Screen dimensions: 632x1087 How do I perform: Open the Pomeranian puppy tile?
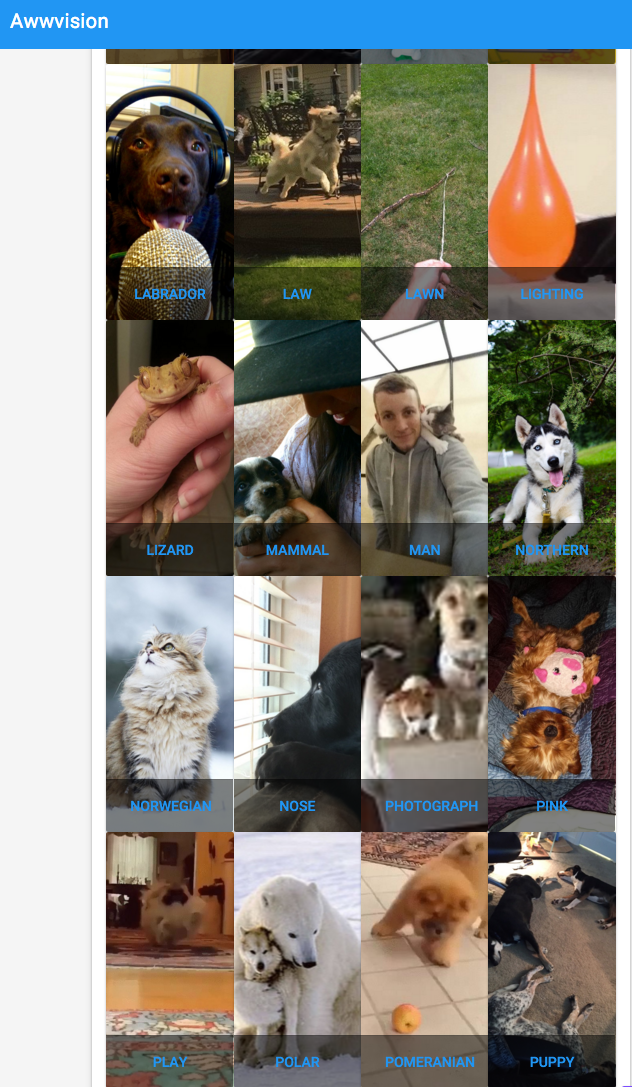point(424,958)
